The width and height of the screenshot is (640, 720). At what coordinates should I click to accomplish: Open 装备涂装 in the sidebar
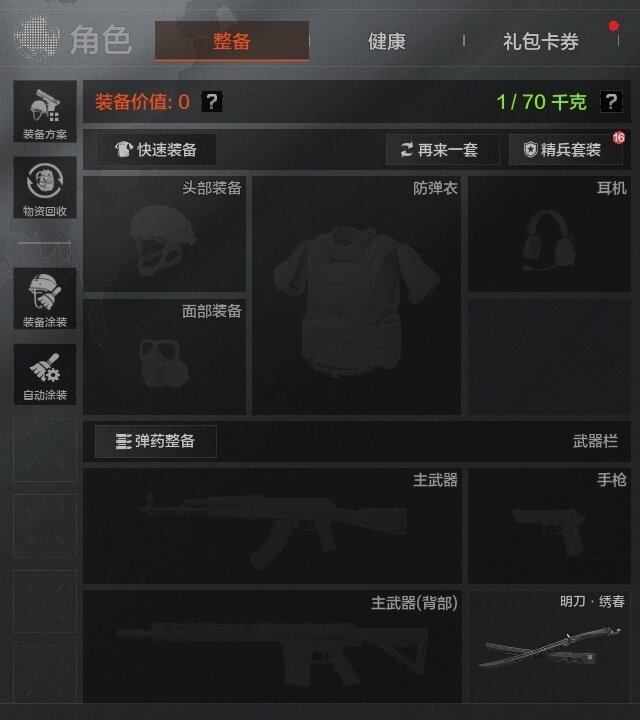tap(44, 300)
